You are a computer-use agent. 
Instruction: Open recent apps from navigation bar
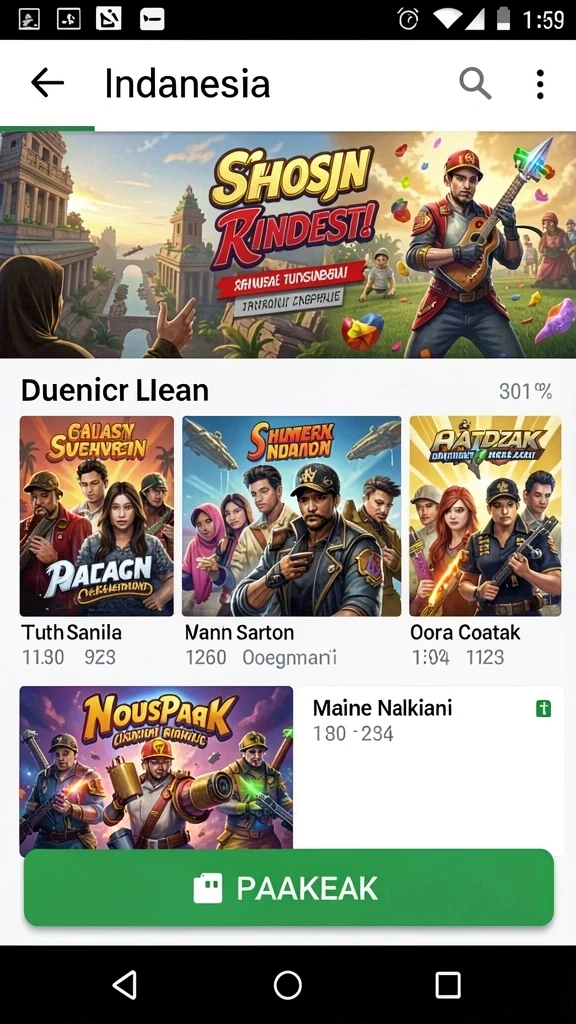[448, 984]
